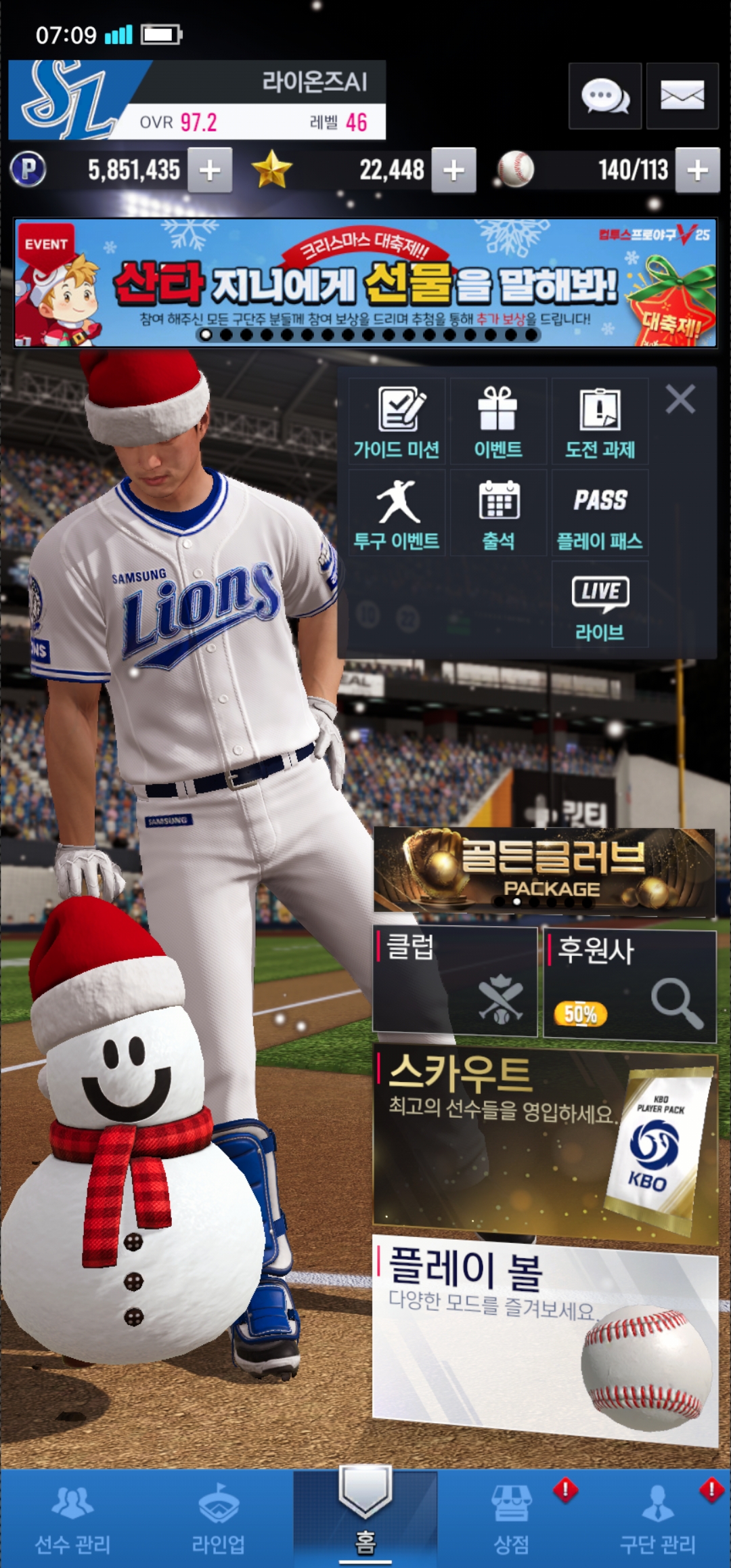Open the 후원사 sponsor tile
The height and width of the screenshot is (1568, 731).
click(x=630, y=985)
